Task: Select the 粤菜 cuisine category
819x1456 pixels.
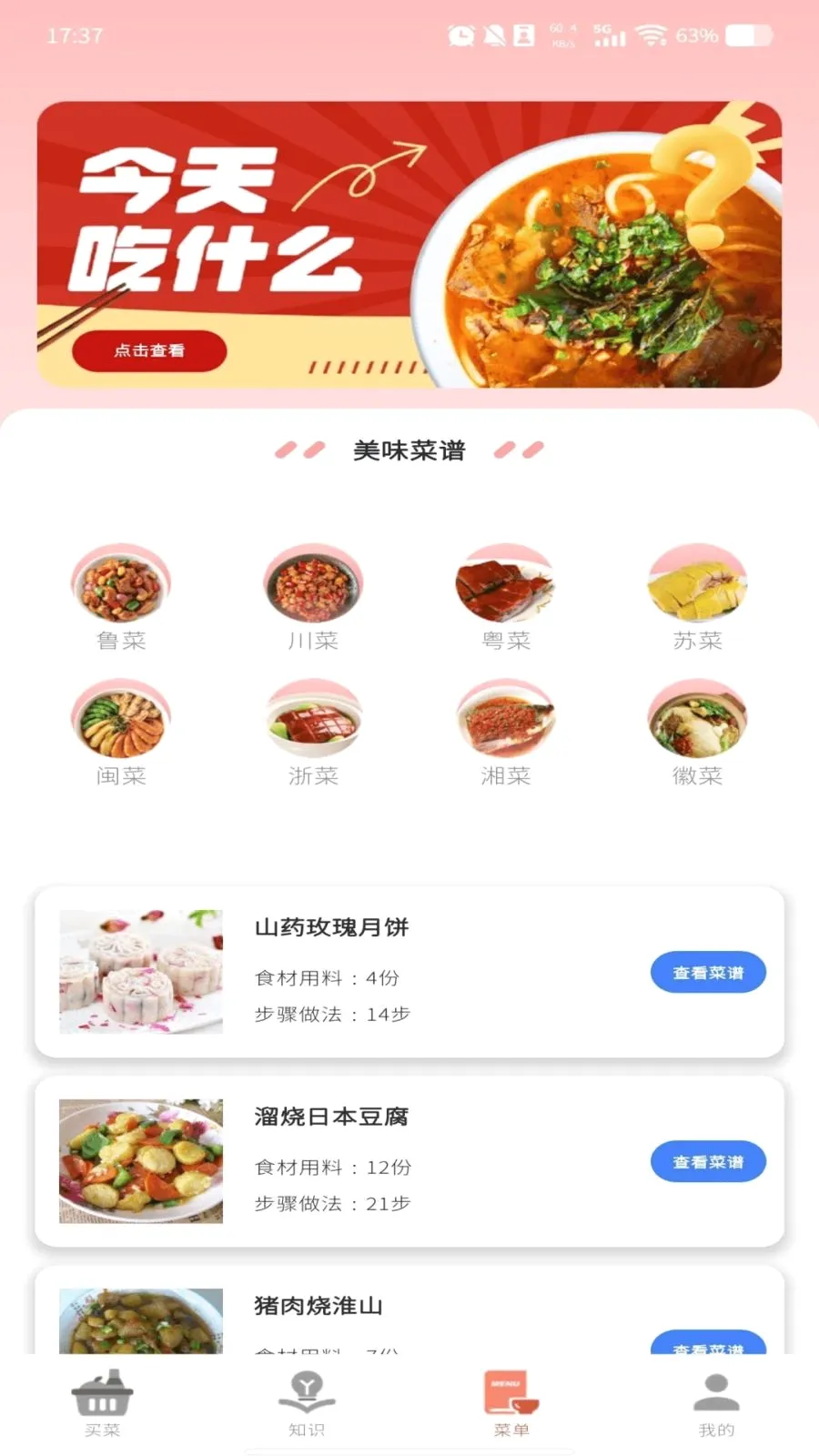Action: tap(505, 598)
